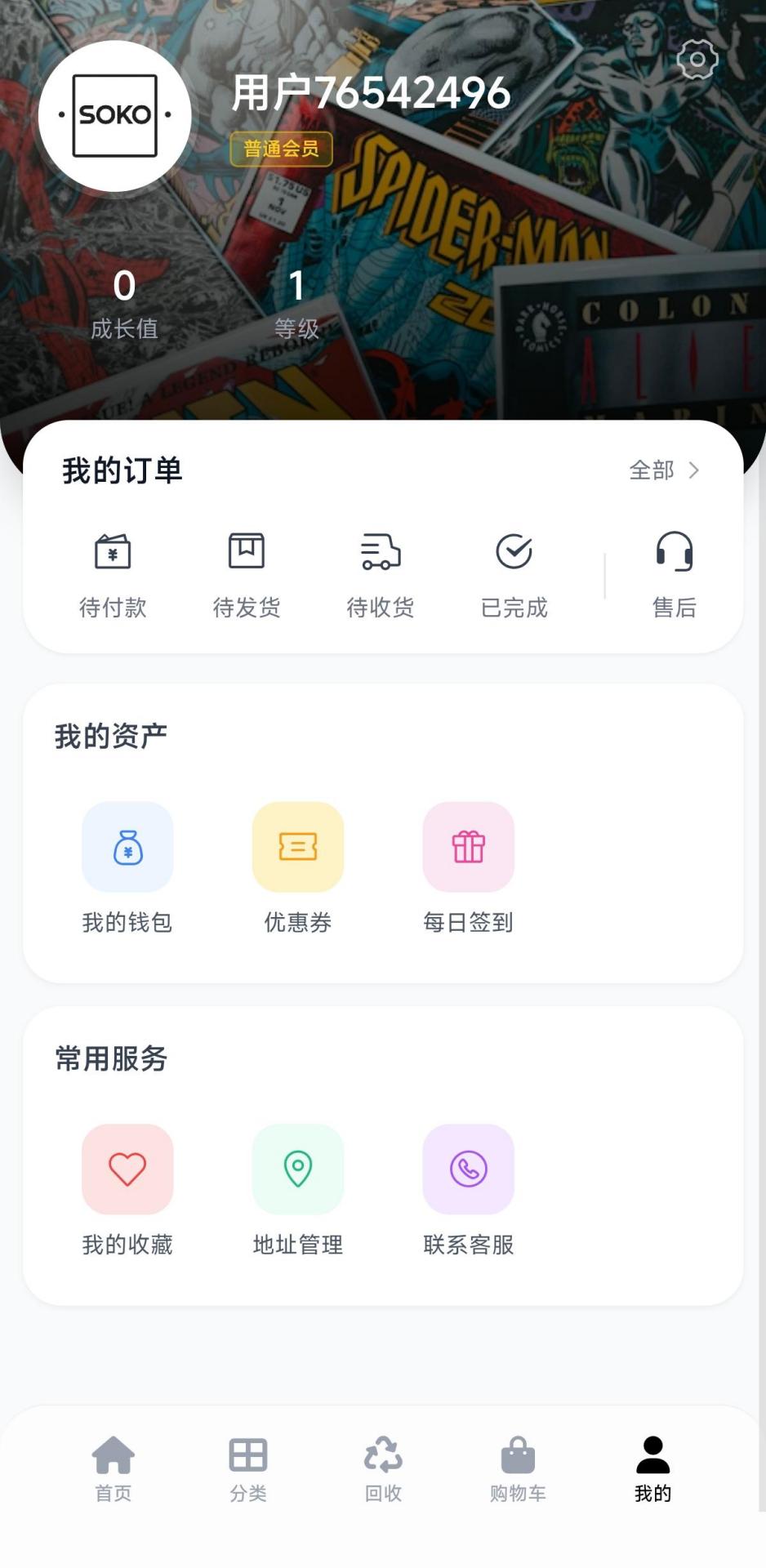Expand all orders via 全部 chevron
Image resolution: width=766 pixels, height=1568 pixels.
click(663, 470)
